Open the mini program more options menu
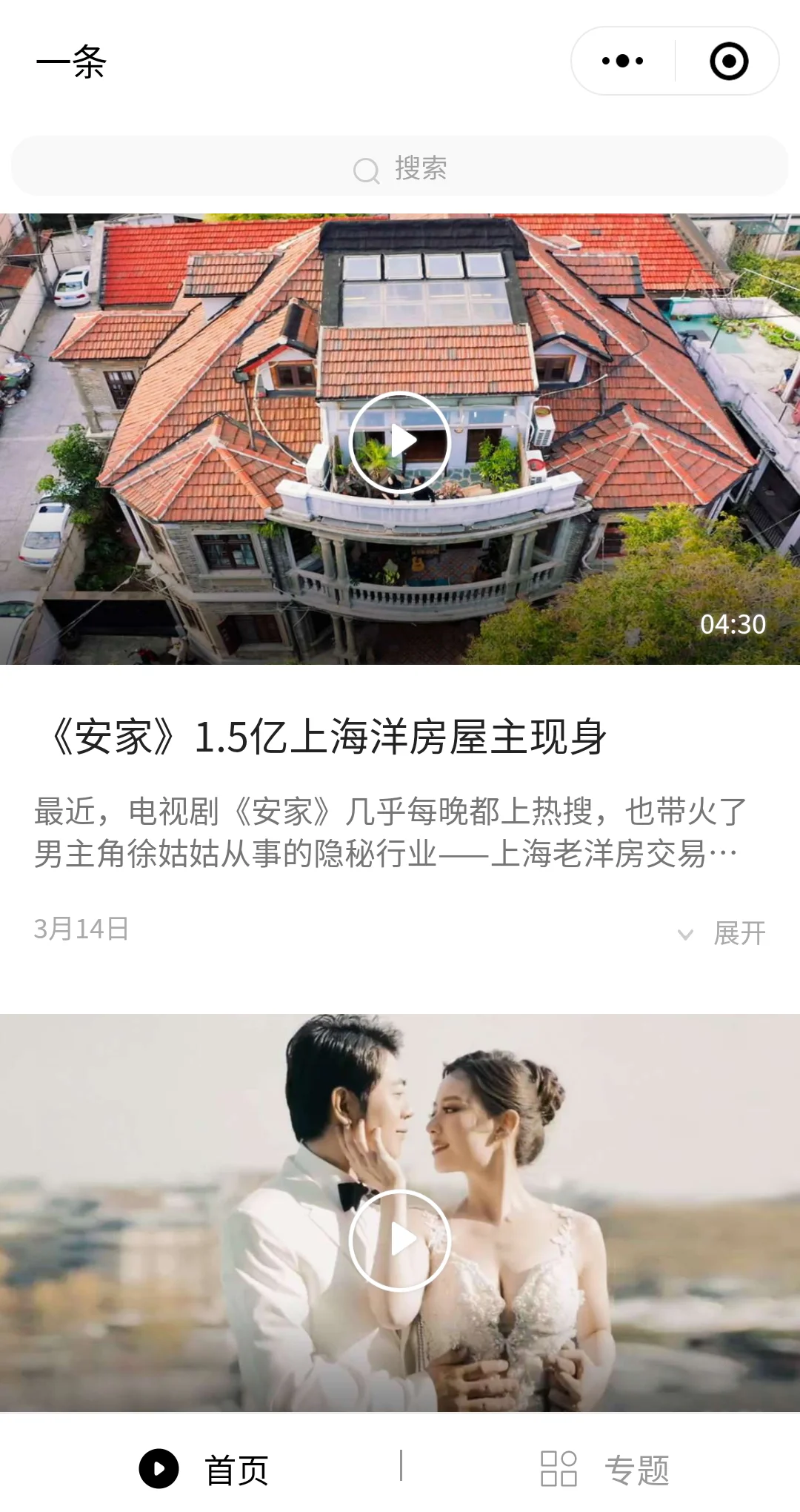 click(623, 61)
